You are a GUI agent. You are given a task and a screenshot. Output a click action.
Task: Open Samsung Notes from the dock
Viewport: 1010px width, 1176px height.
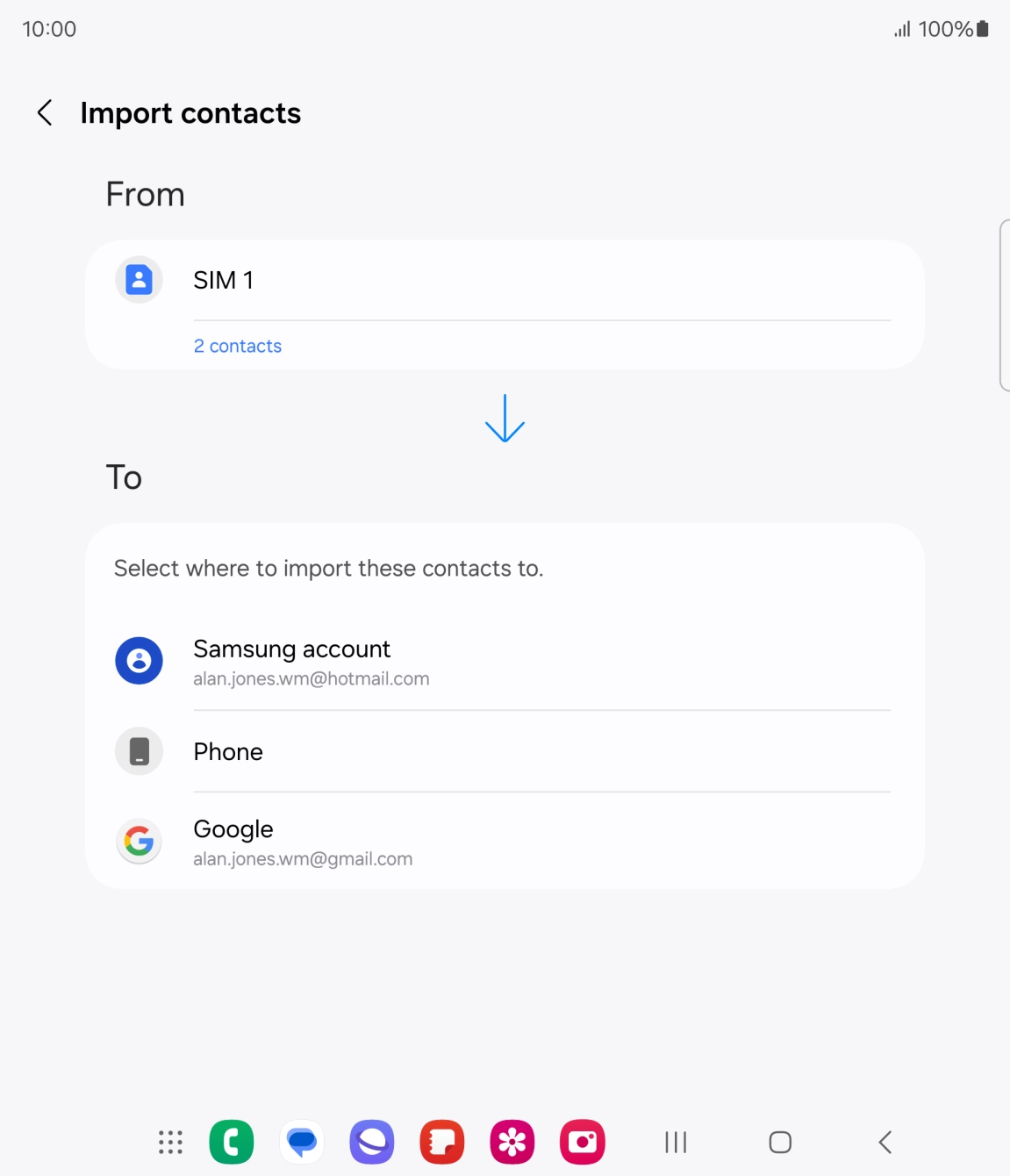(441, 1142)
